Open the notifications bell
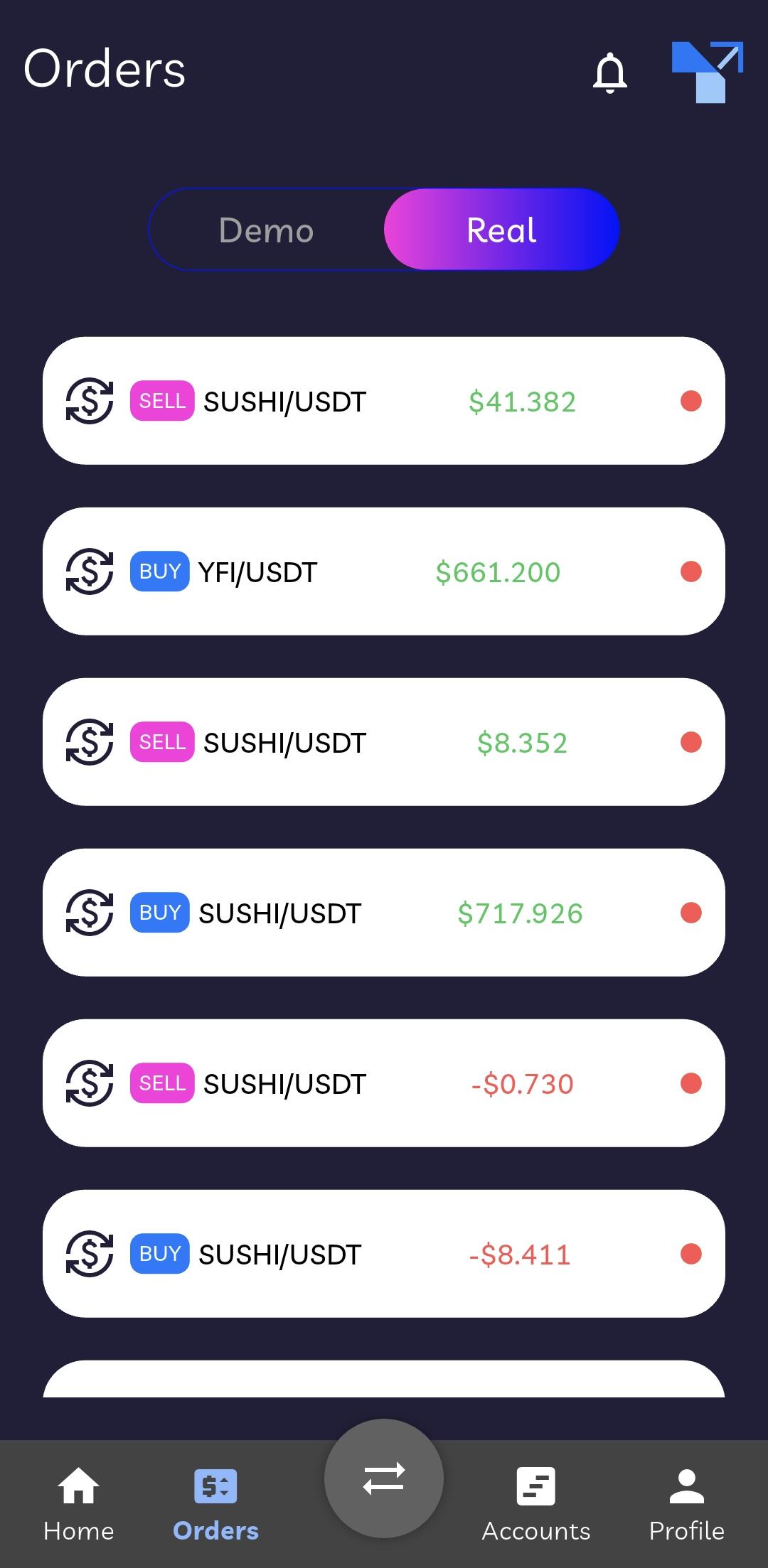This screenshot has height=1568, width=768. tap(609, 73)
